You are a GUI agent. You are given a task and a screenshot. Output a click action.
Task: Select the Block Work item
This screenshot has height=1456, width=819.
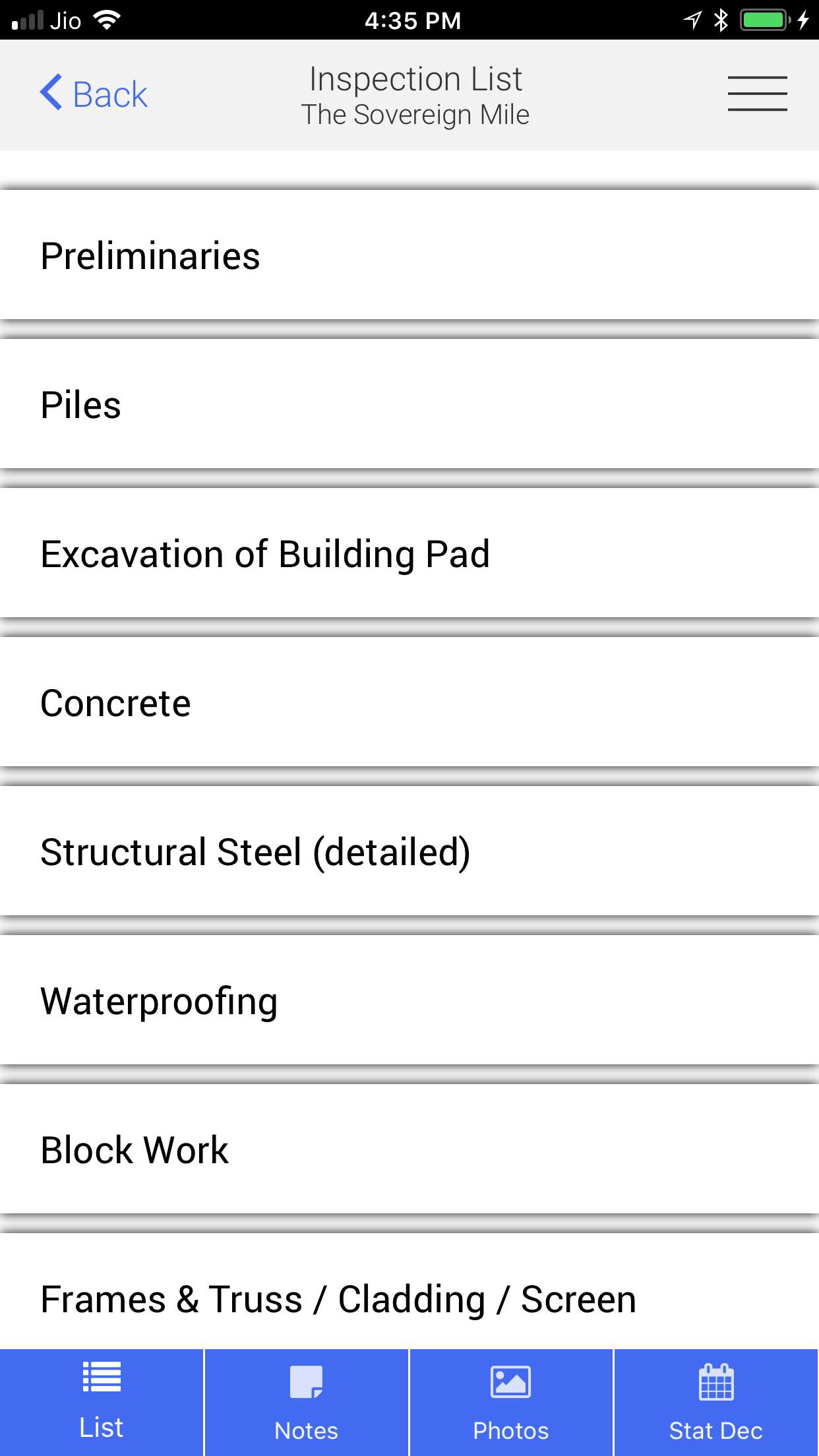[x=409, y=1150]
